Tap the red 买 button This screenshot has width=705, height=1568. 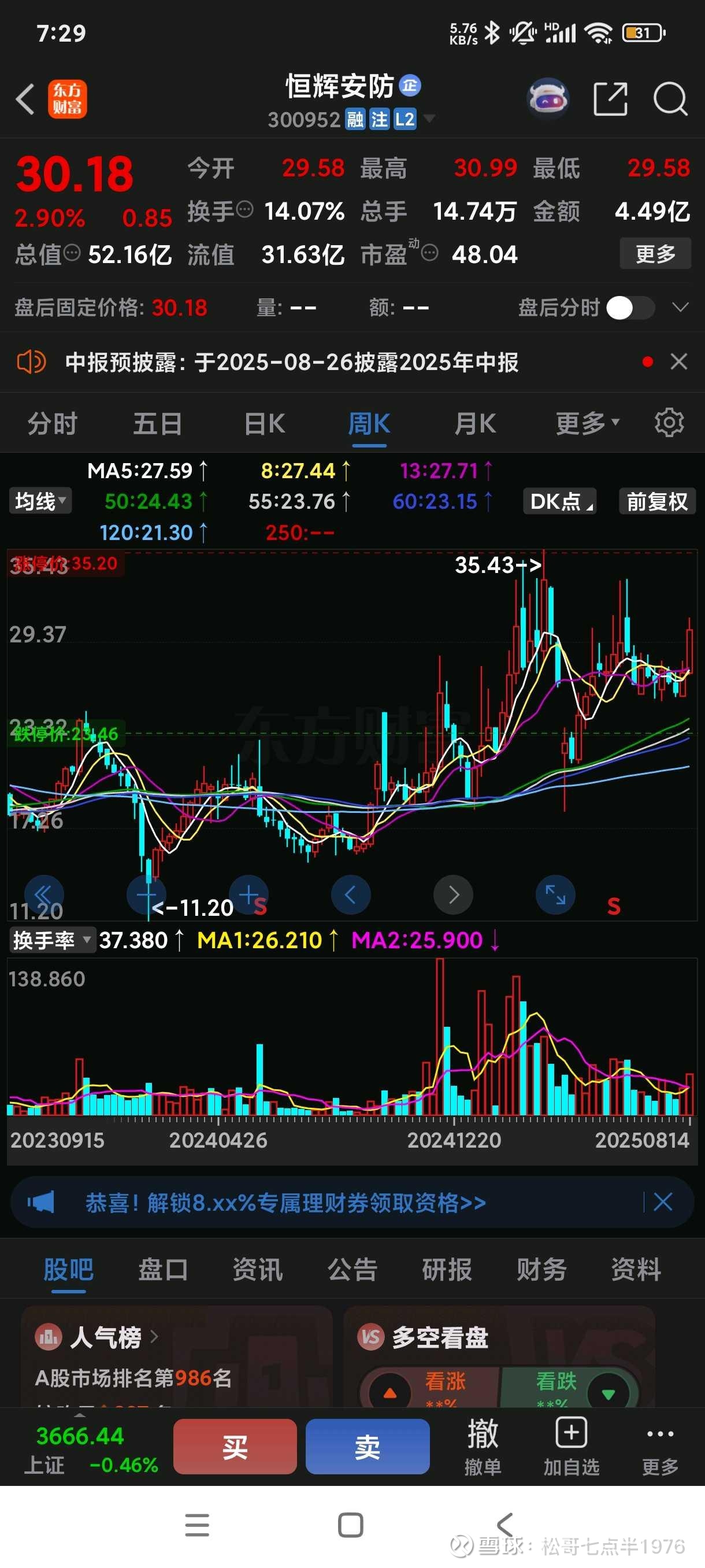235,1447
